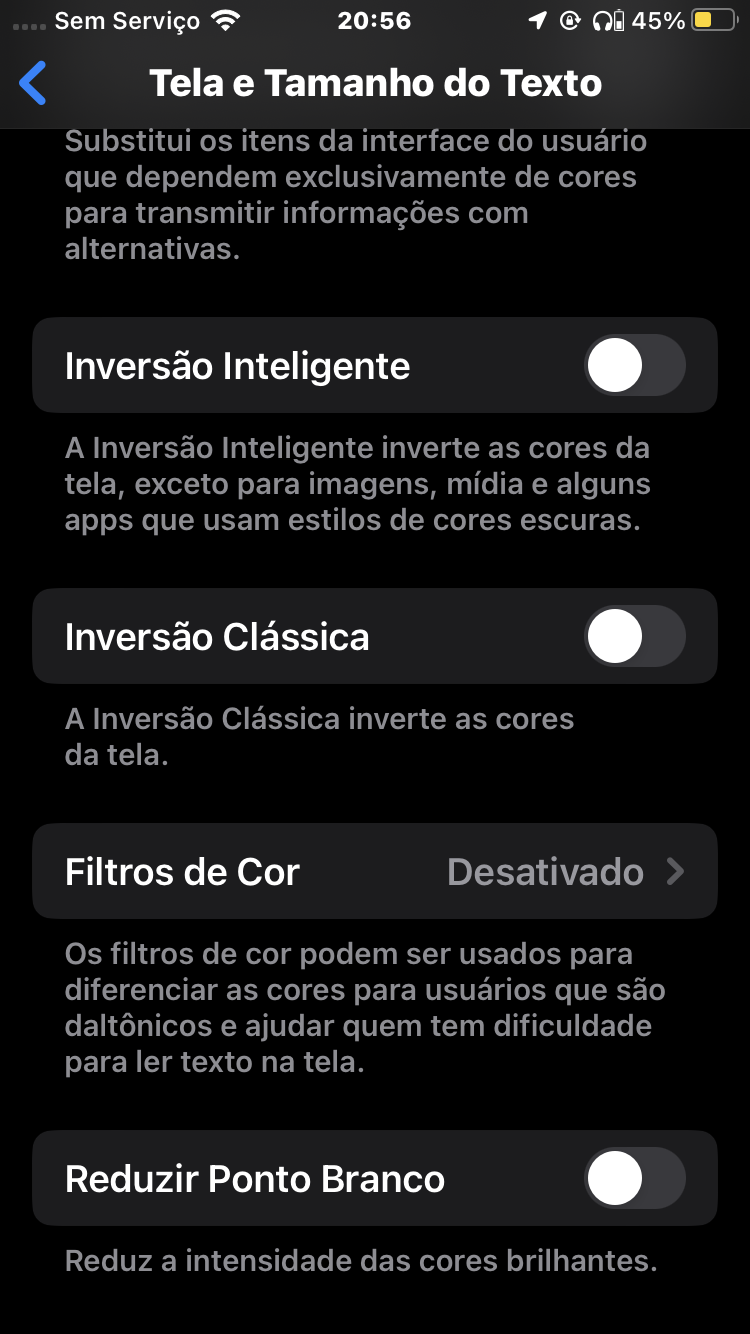The image size is (750, 1334).
Task: Turn on Inversão Clássica
Action: point(635,637)
